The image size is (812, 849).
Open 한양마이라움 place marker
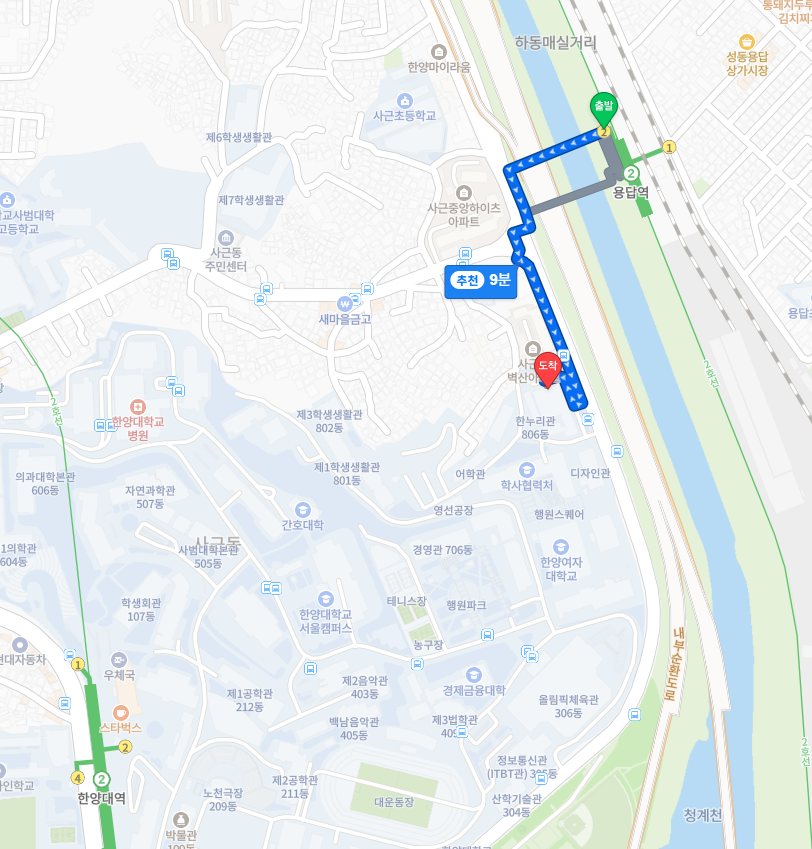438,52
